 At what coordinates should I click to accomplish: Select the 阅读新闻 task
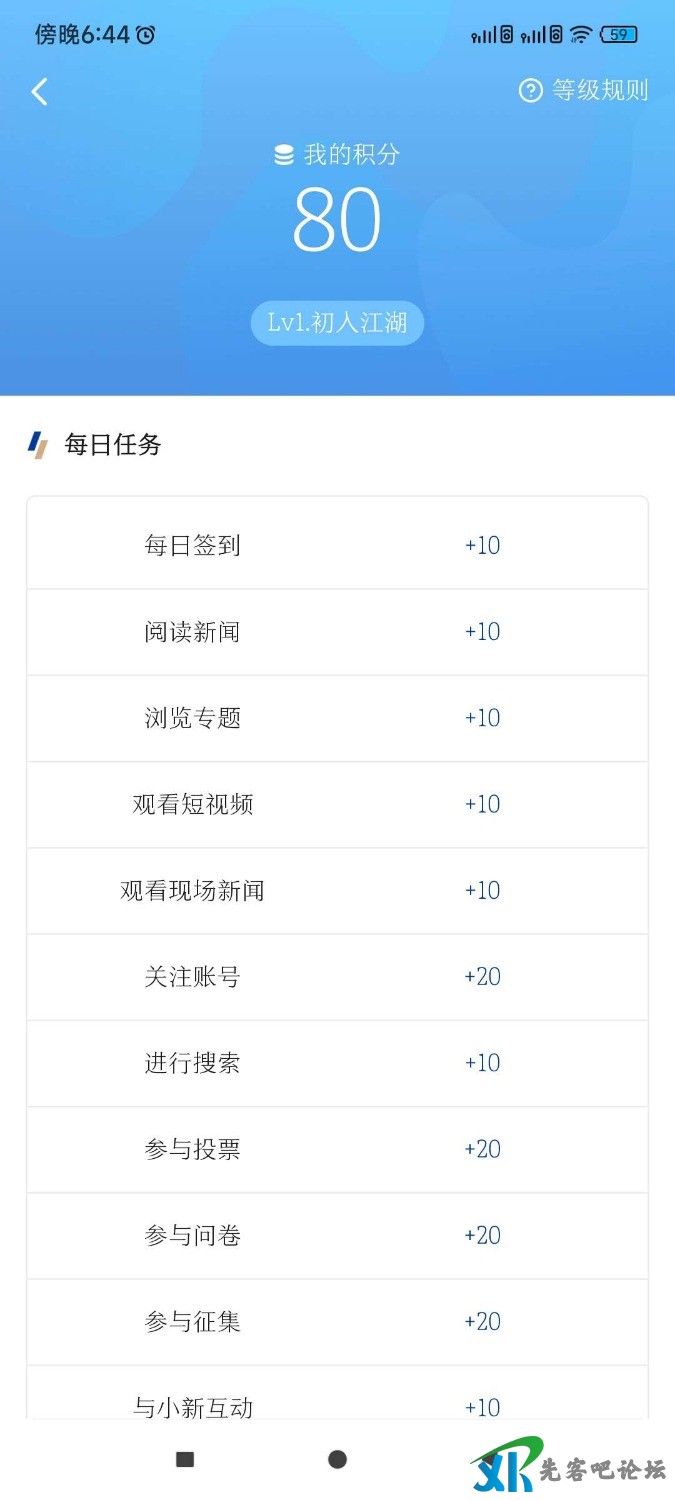pyautogui.click(x=337, y=632)
